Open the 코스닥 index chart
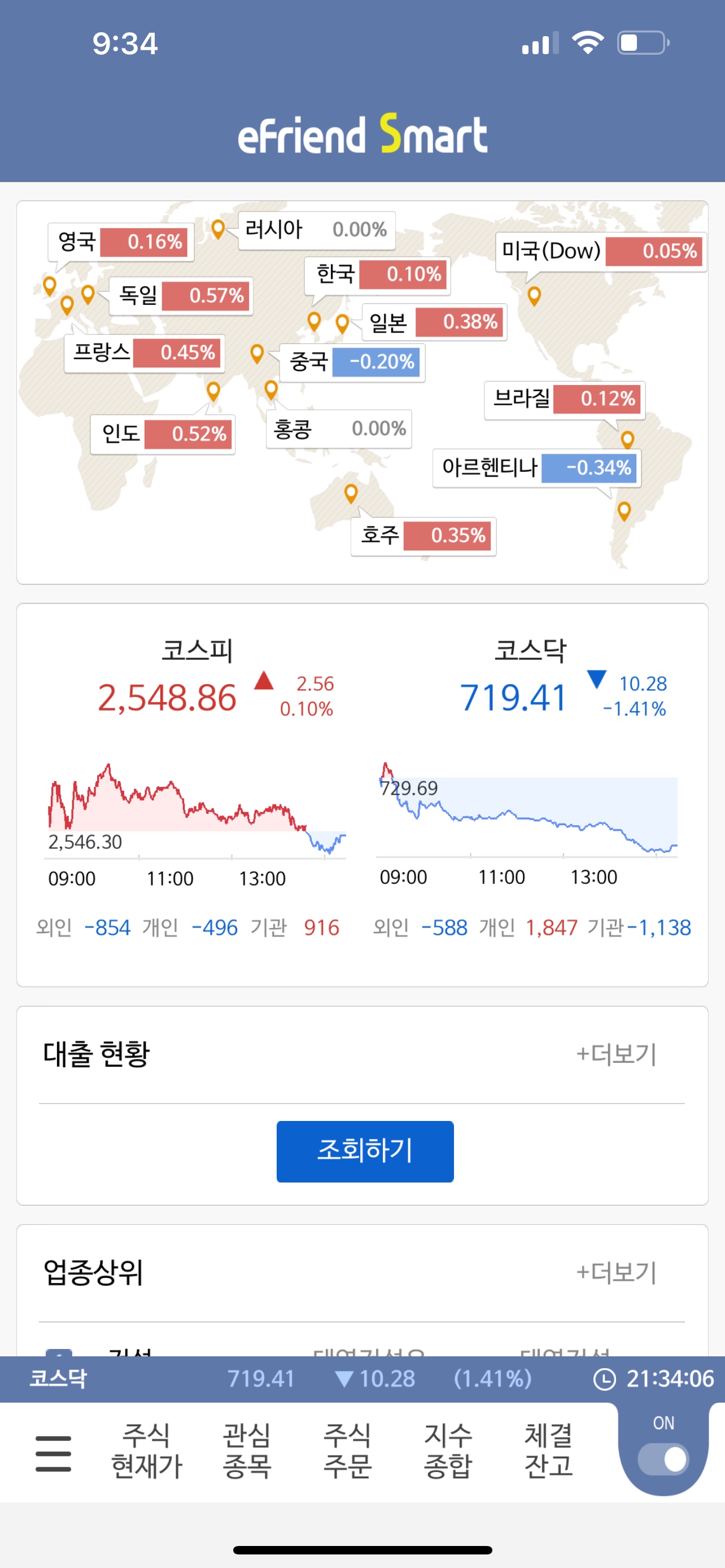The height and width of the screenshot is (1568, 725). coord(527,809)
